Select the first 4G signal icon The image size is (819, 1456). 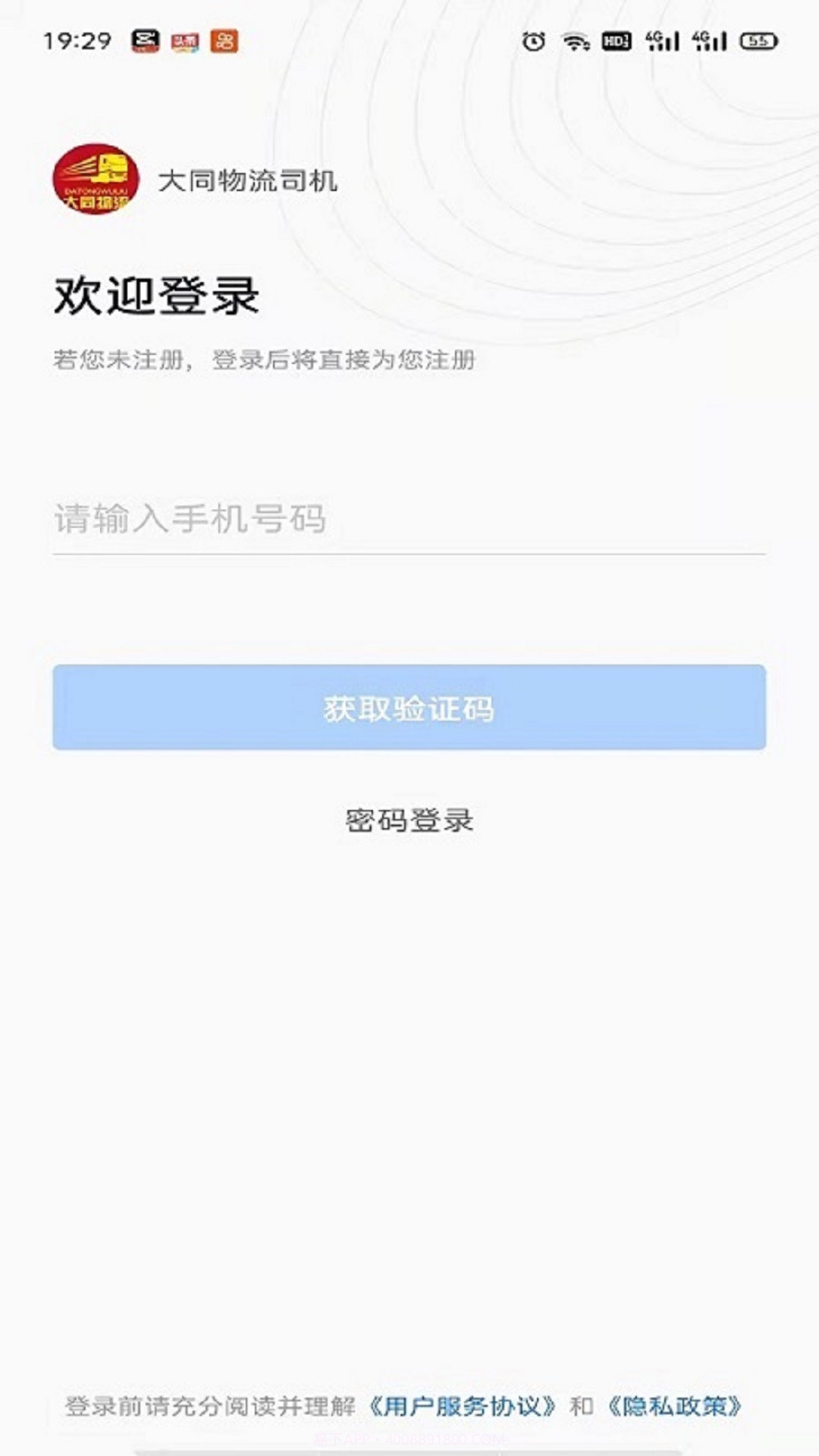pyautogui.click(x=664, y=42)
